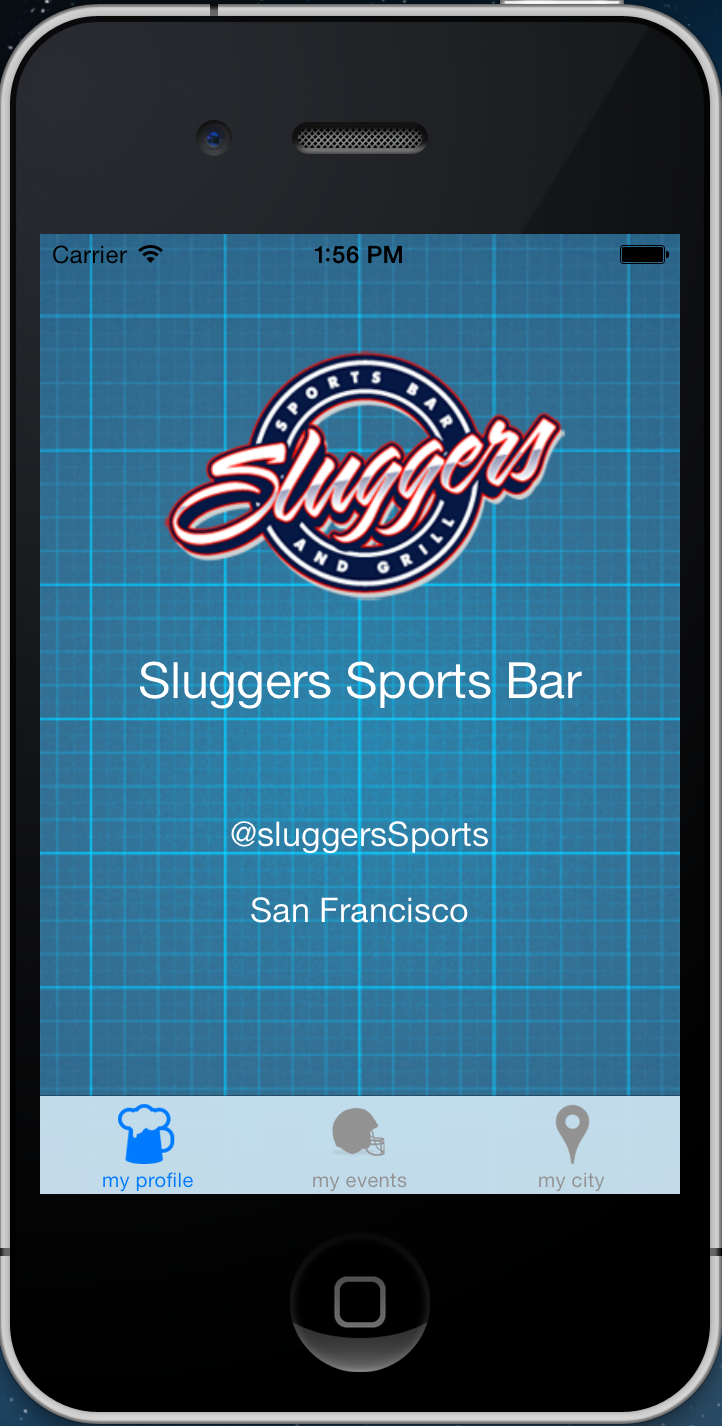Open the my profile tab
722x1426 pixels.
[146, 1146]
